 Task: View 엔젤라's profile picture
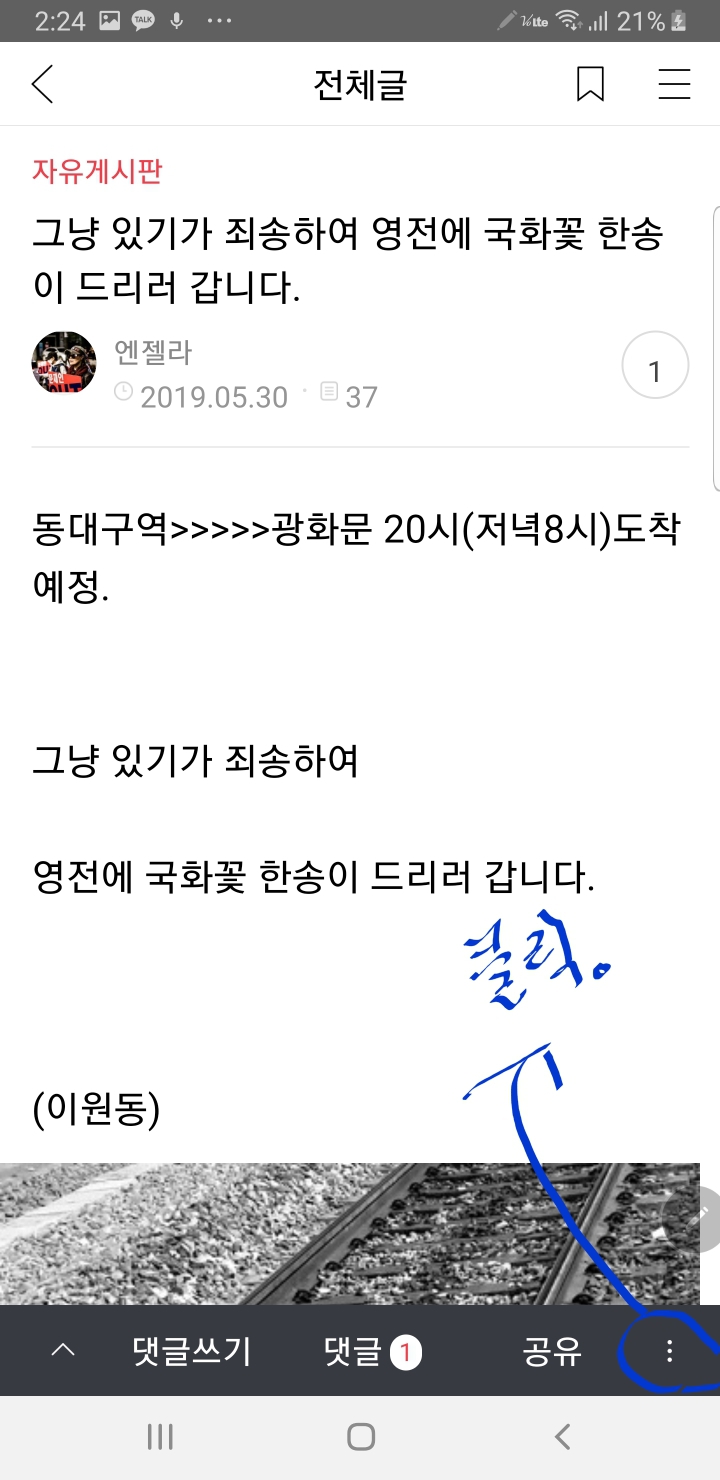(x=64, y=363)
